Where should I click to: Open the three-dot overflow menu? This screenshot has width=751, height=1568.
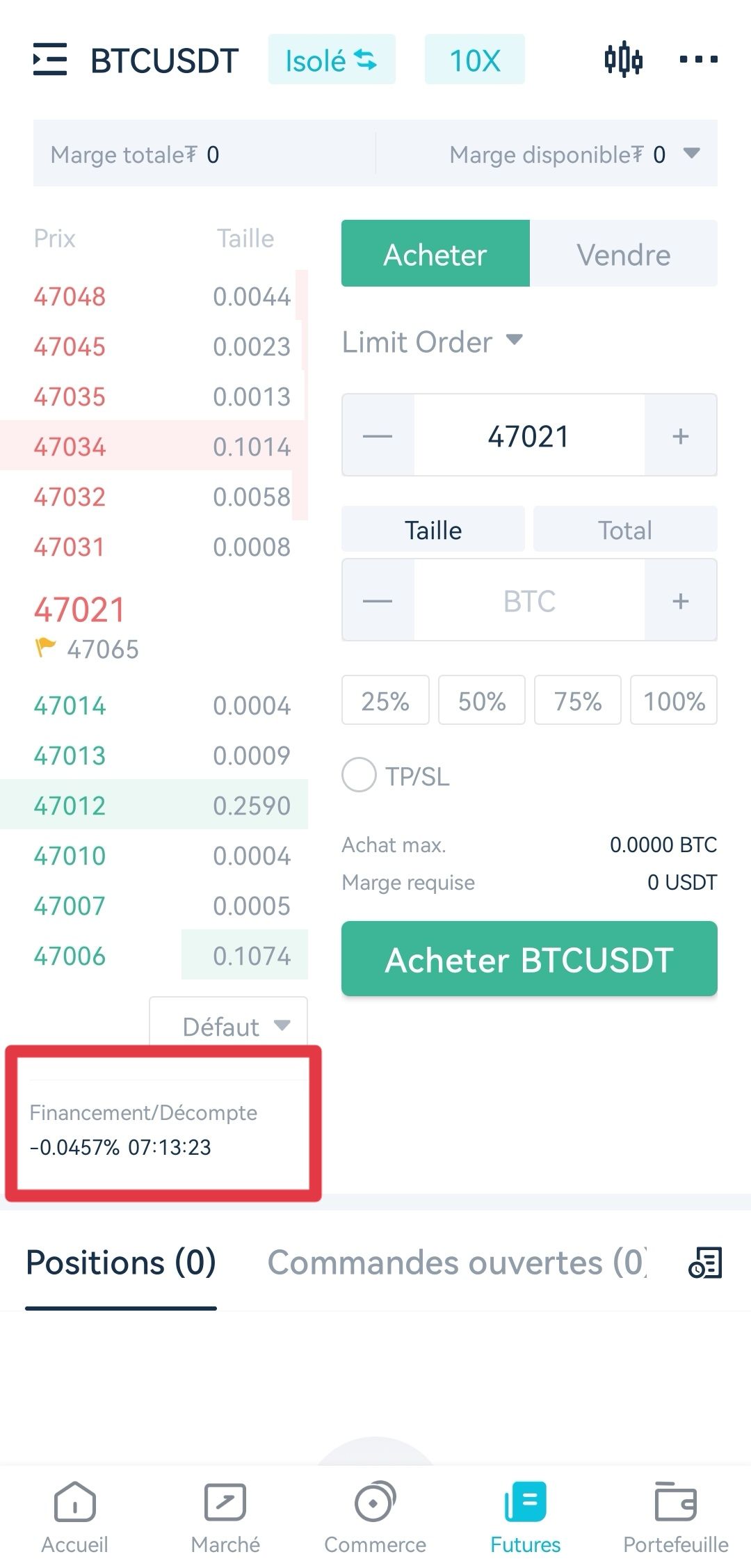(698, 59)
